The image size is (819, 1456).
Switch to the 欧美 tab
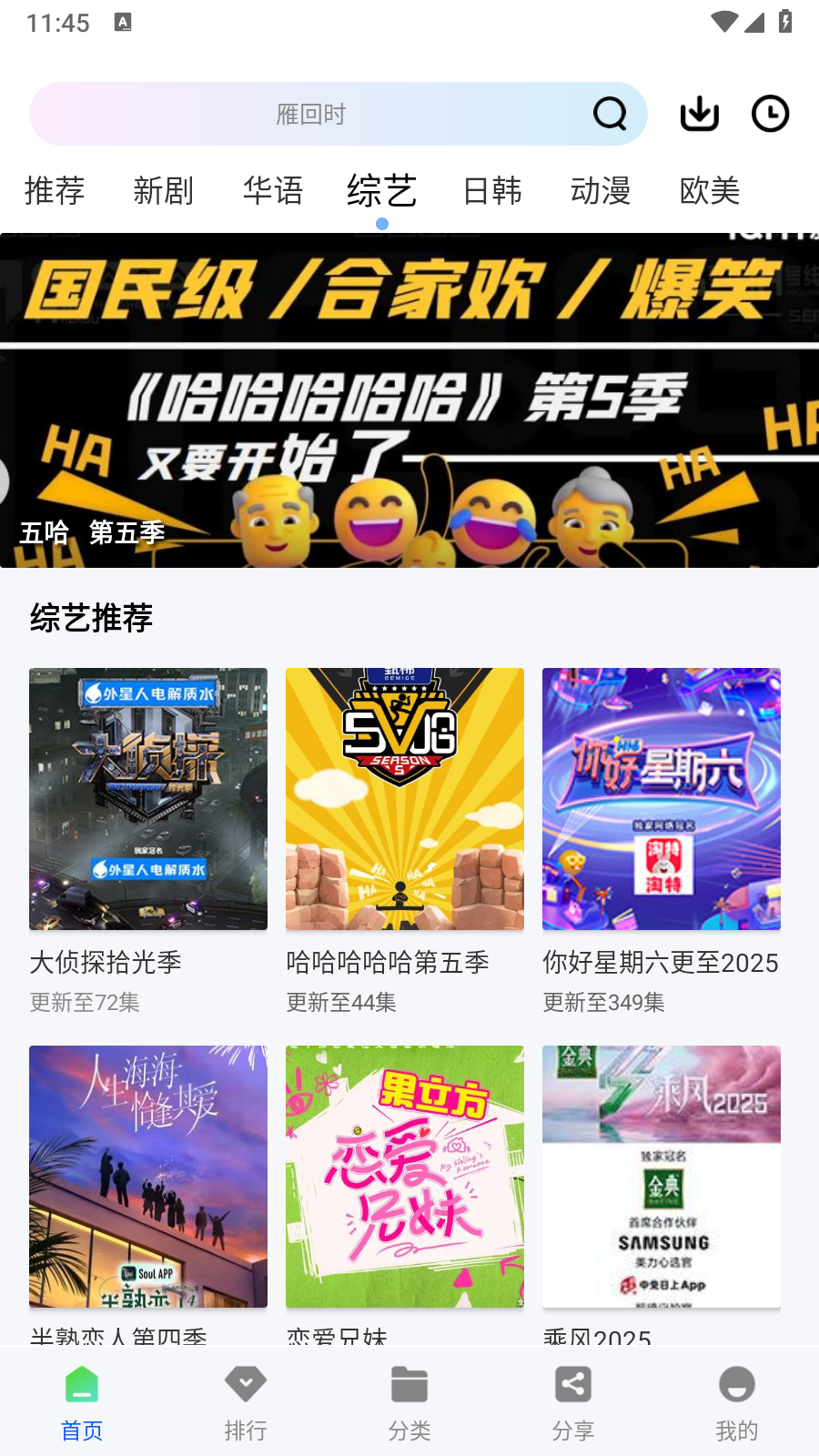click(x=710, y=191)
